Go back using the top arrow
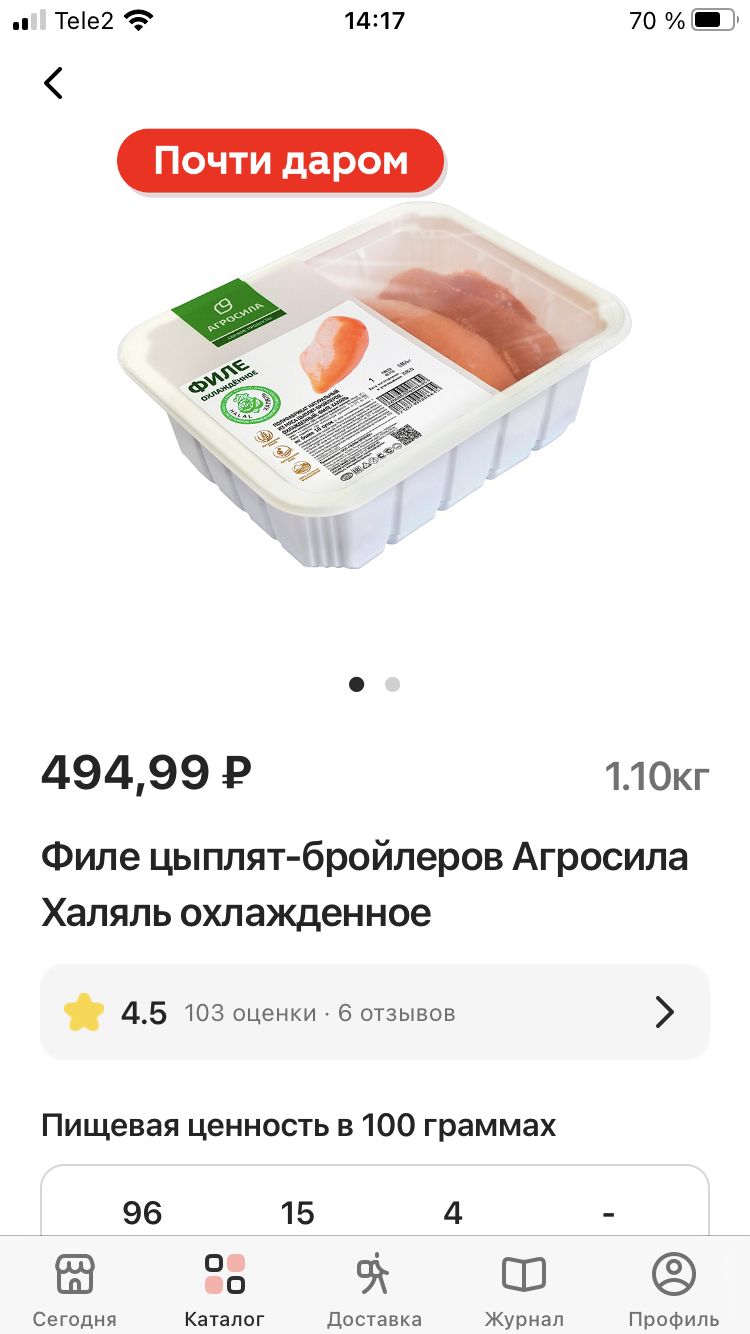This screenshot has height=1334, width=750. coord(54,83)
